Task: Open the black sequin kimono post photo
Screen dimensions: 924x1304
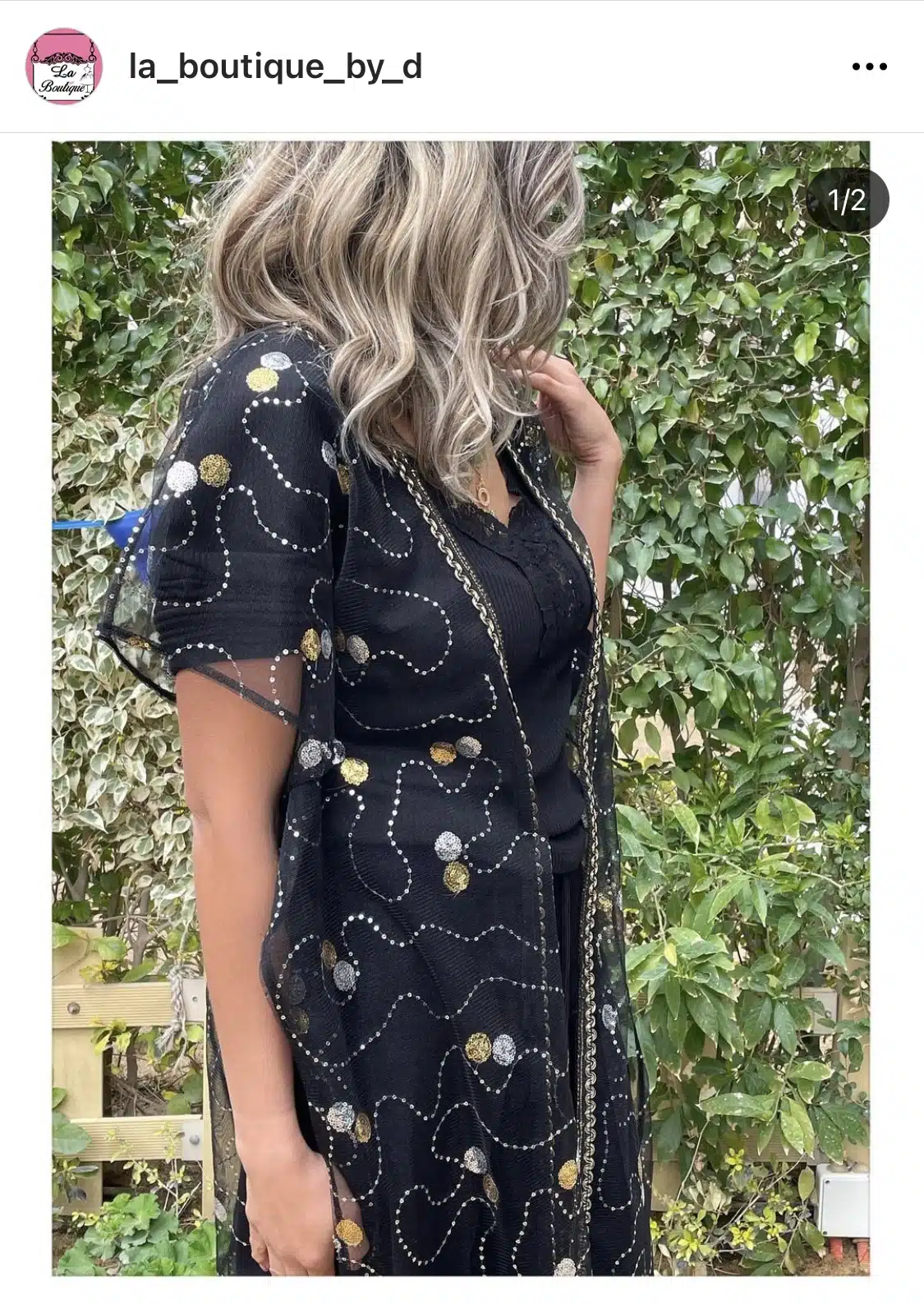Action: [x=461, y=706]
